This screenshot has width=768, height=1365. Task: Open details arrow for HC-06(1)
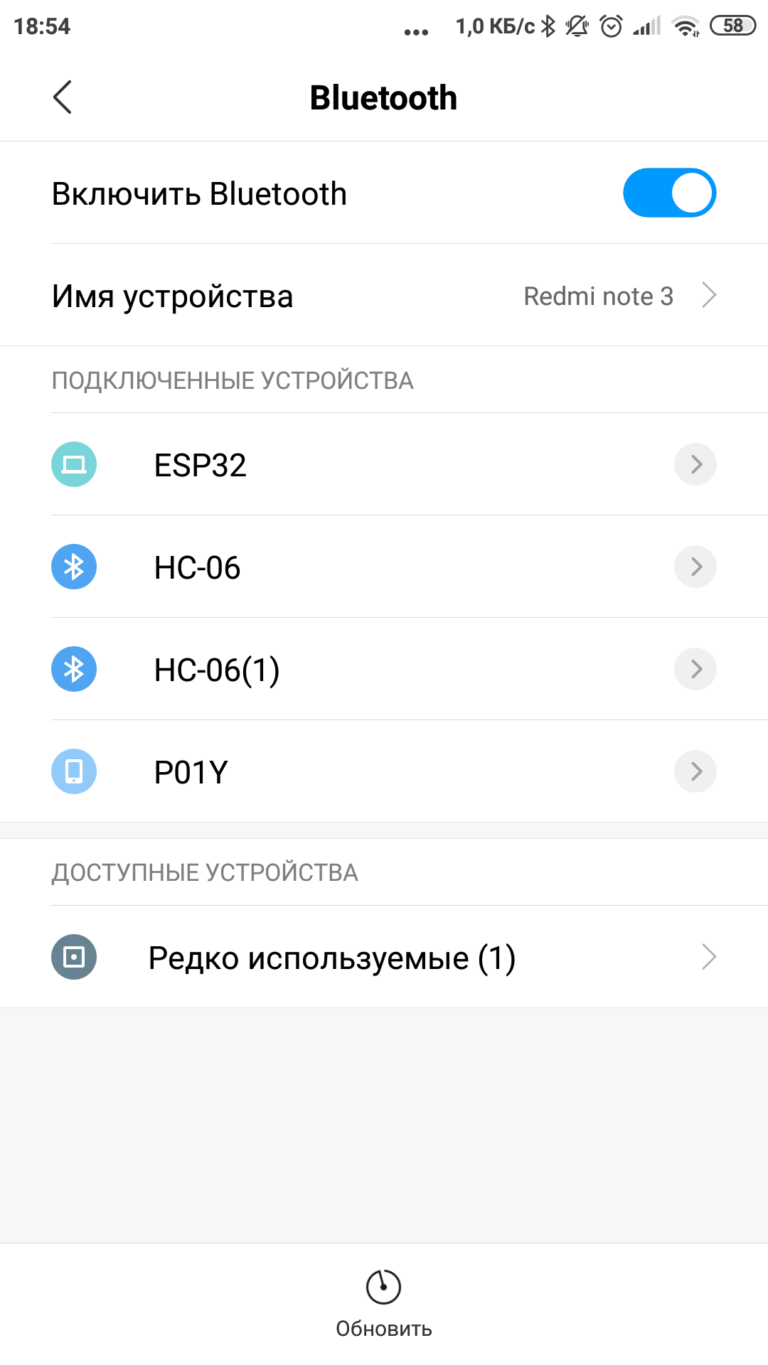(x=695, y=669)
